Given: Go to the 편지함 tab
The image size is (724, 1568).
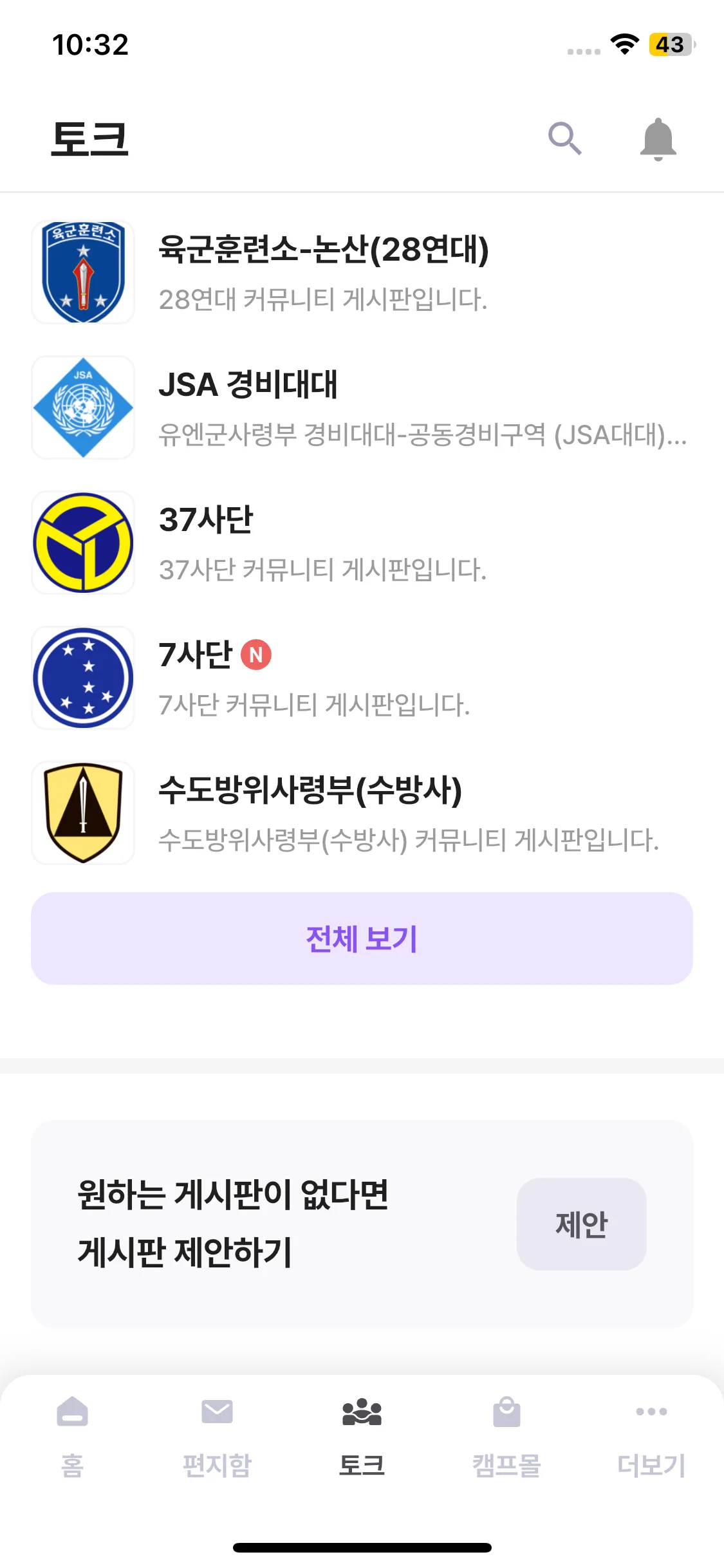Looking at the screenshot, I should point(217,1437).
